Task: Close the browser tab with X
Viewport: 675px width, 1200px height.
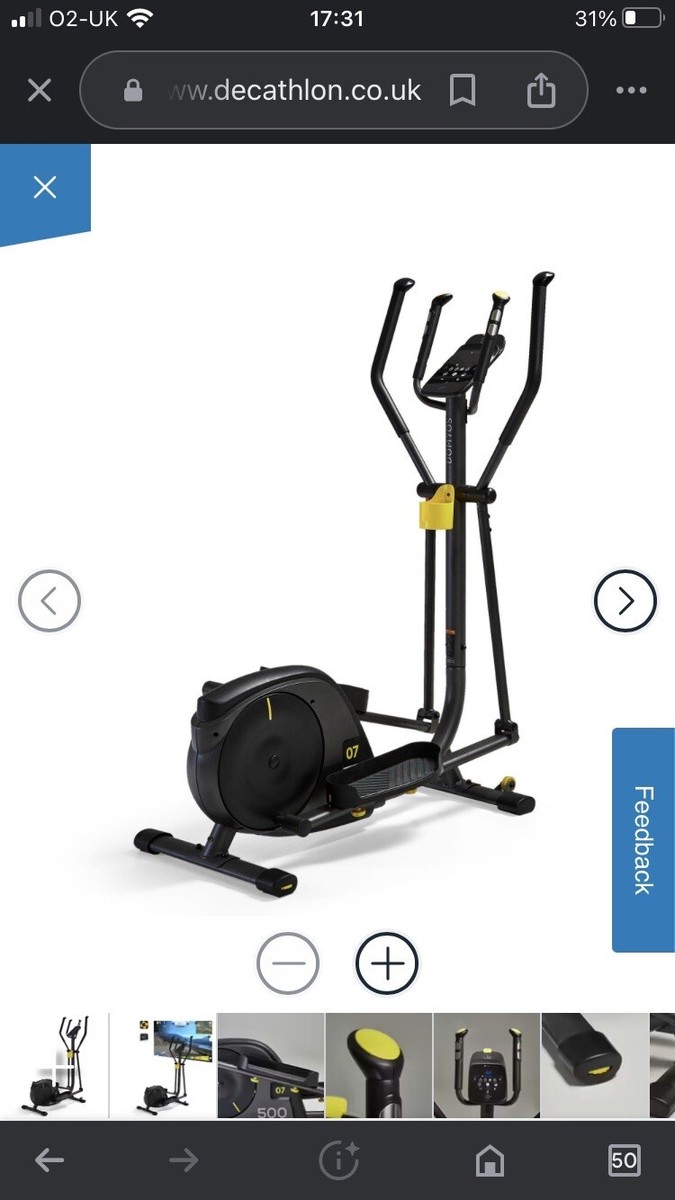Action: pos(39,91)
